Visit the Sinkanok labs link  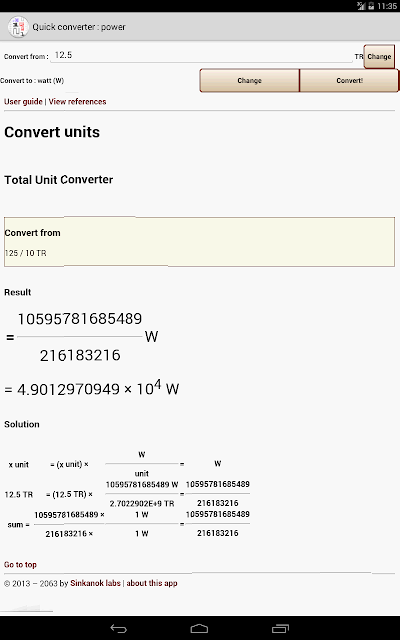pos(96,583)
